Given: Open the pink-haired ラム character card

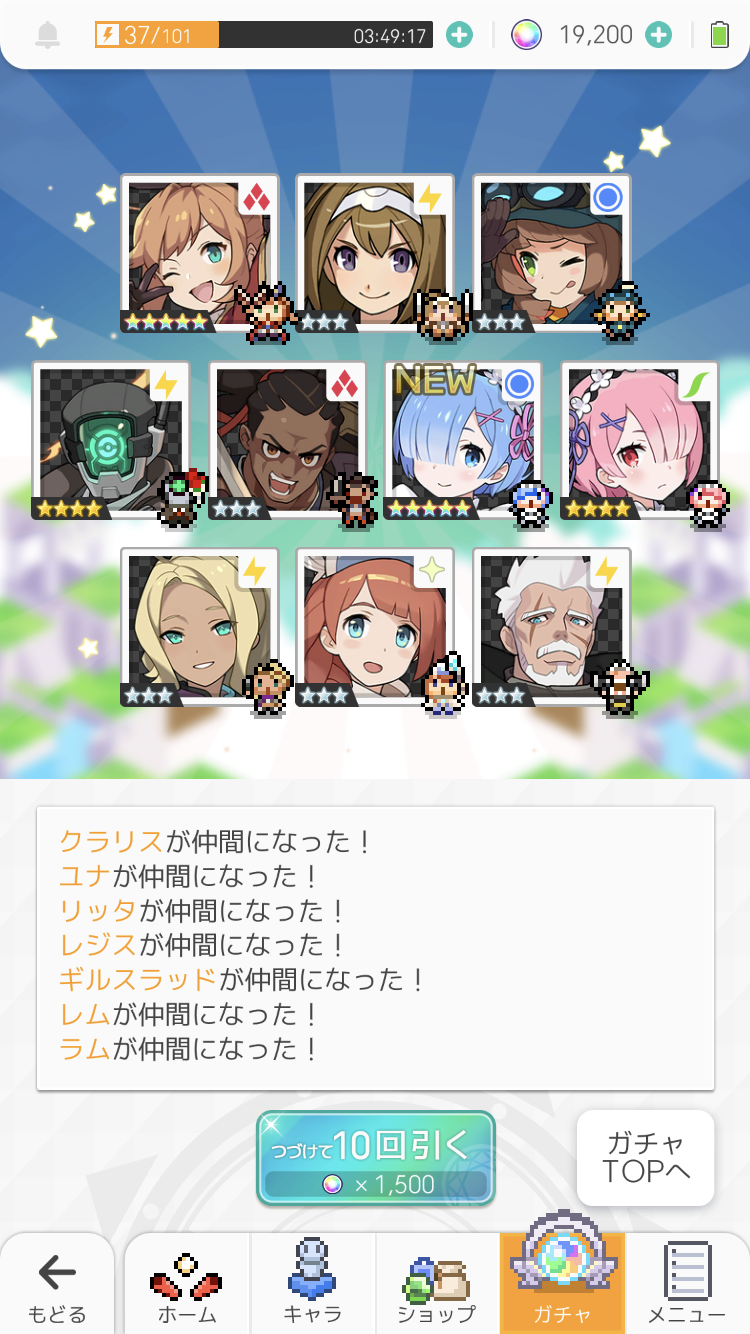Looking at the screenshot, I should (x=639, y=440).
